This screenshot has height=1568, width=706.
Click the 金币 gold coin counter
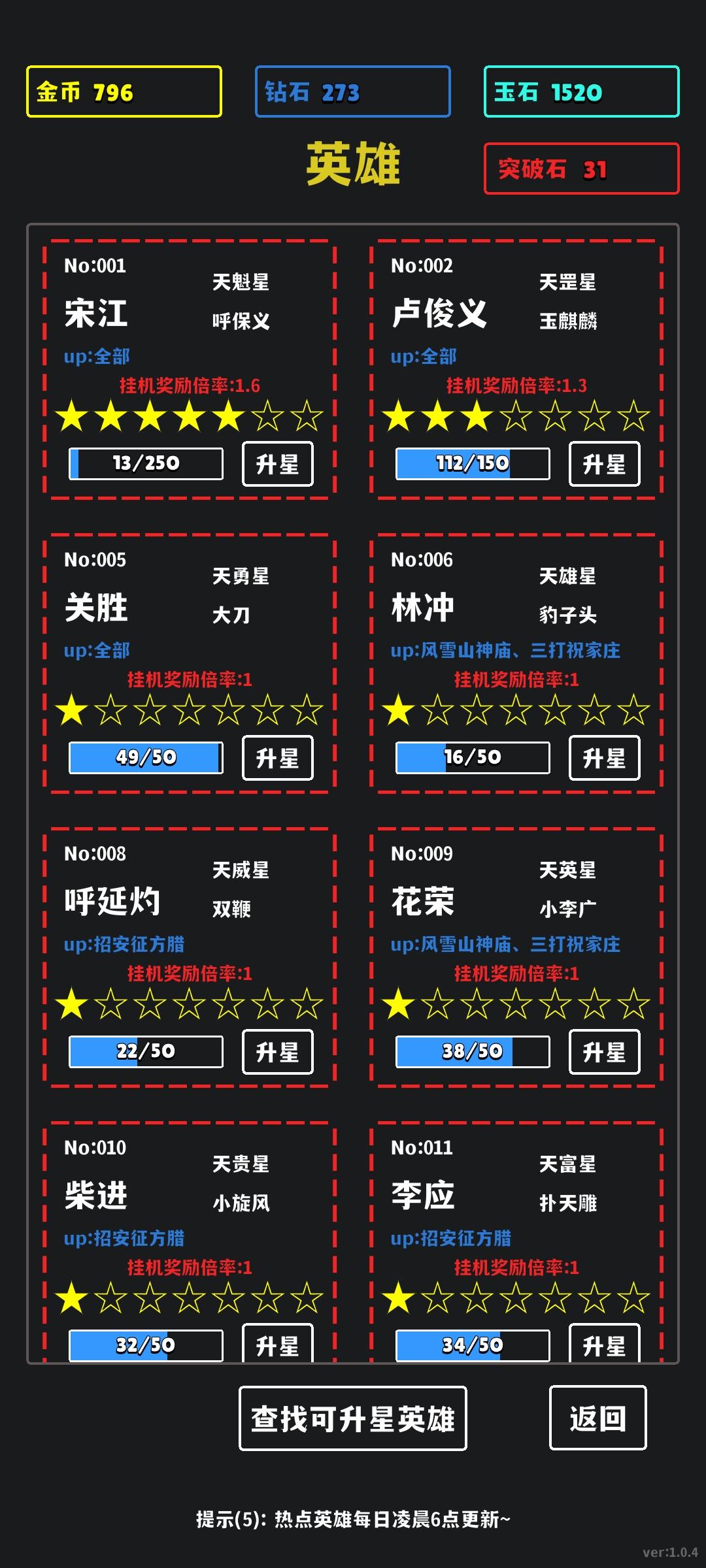click(x=124, y=91)
